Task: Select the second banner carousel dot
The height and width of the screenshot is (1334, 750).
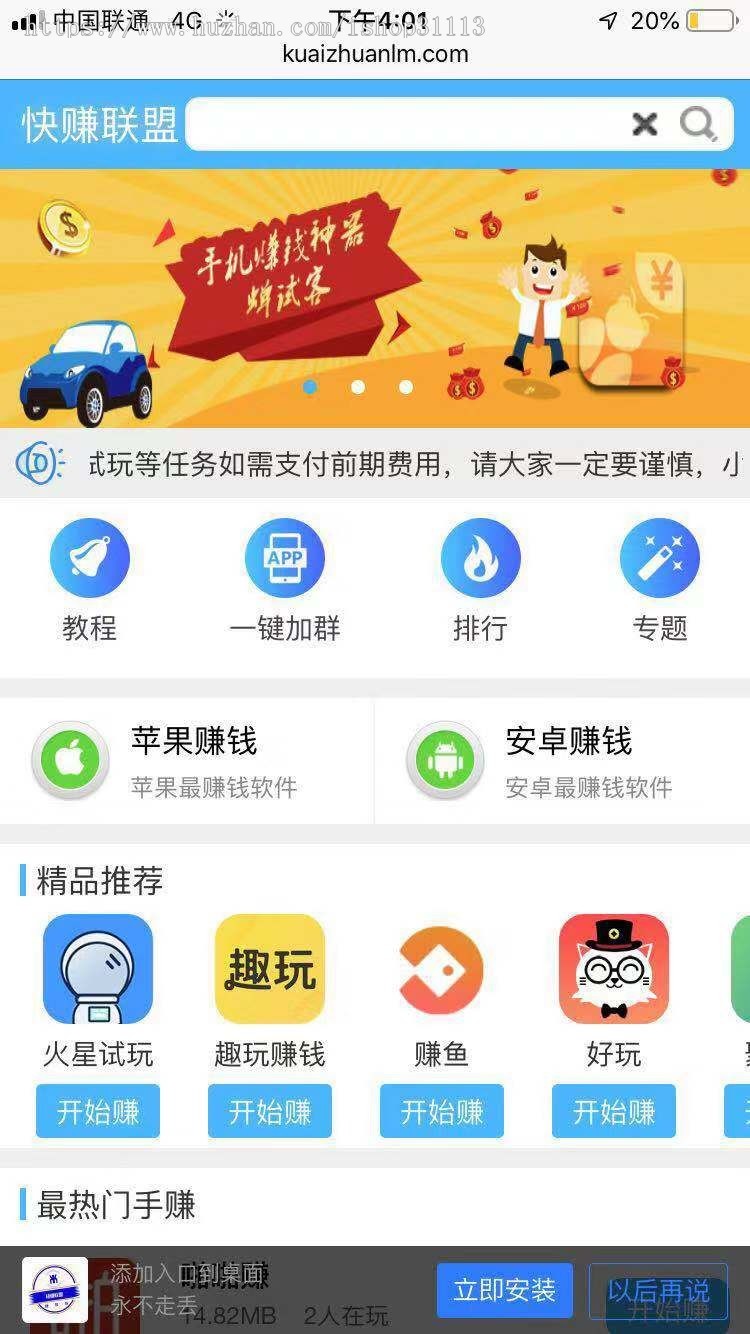Action: tap(358, 387)
